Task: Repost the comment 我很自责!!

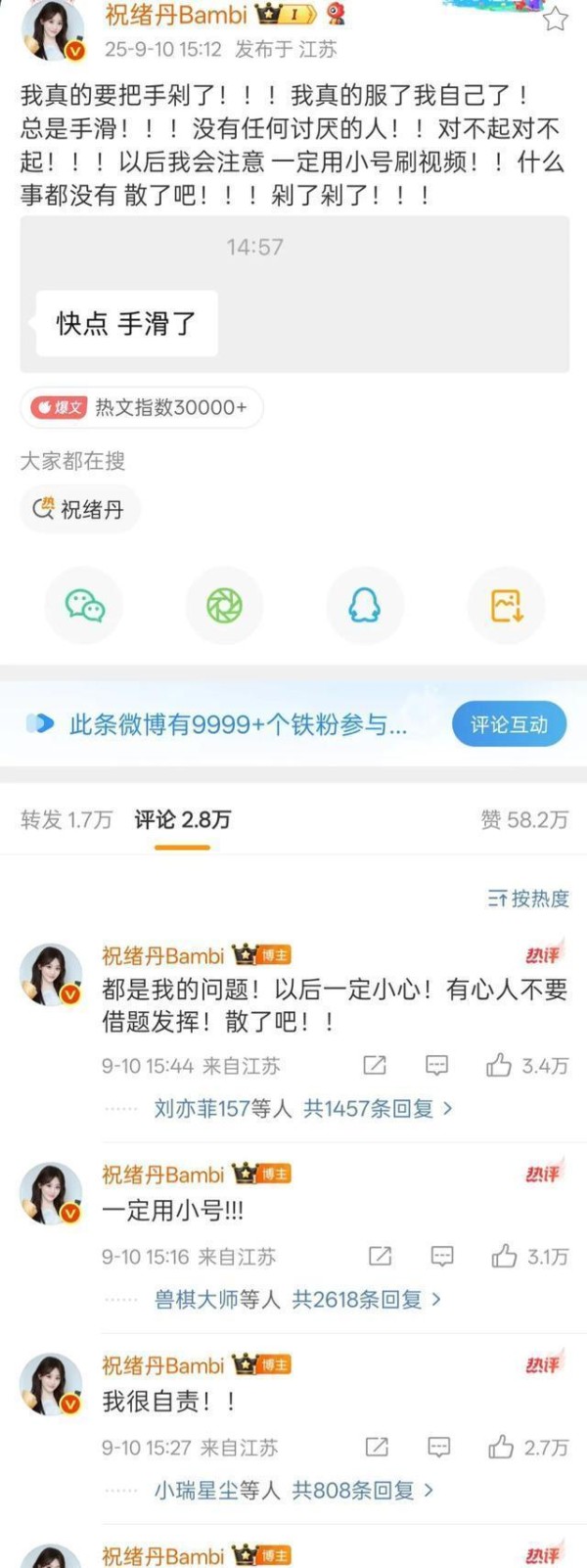Action: [377, 1447]
